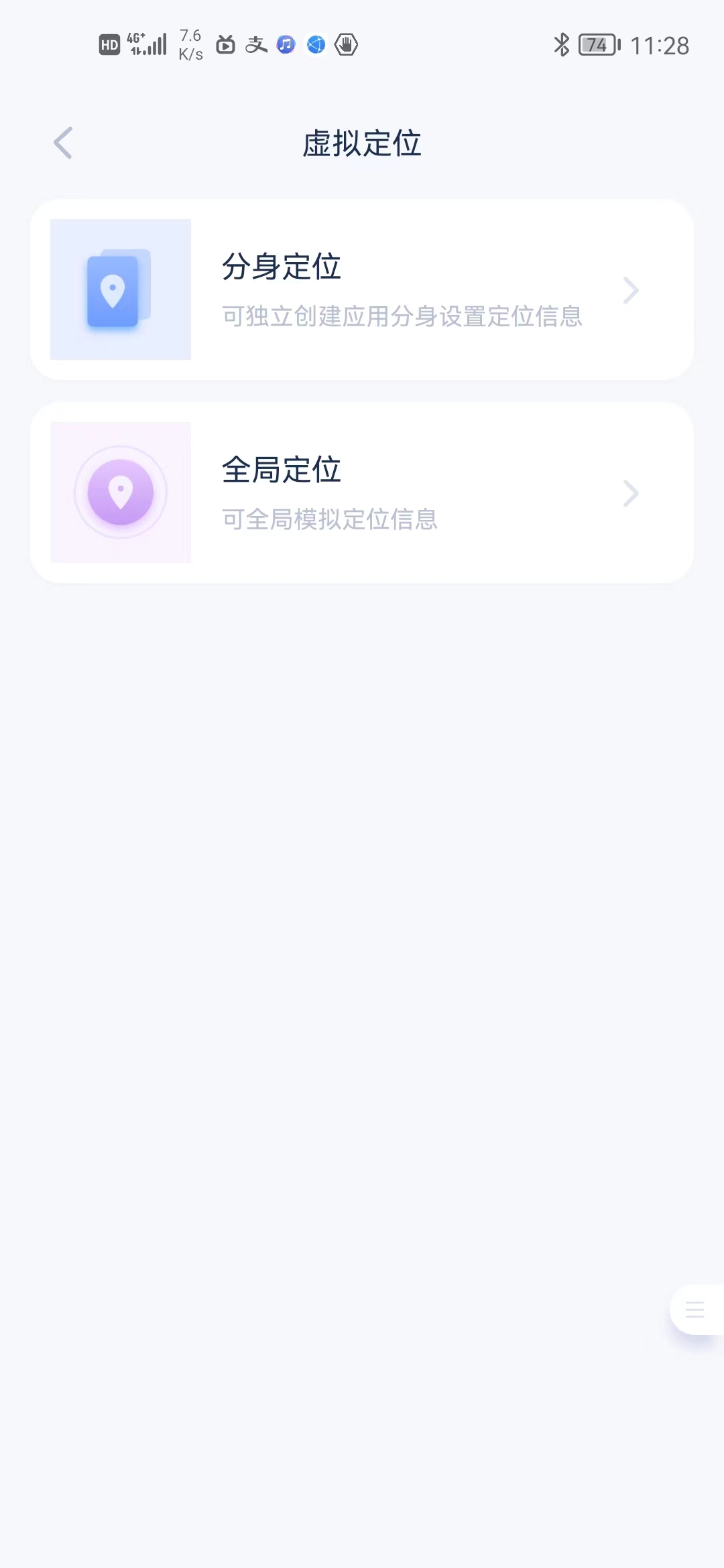Tap the bilibili TV notification icon
The height and width of the screenshot is (1568, 724).
point(226,44)
